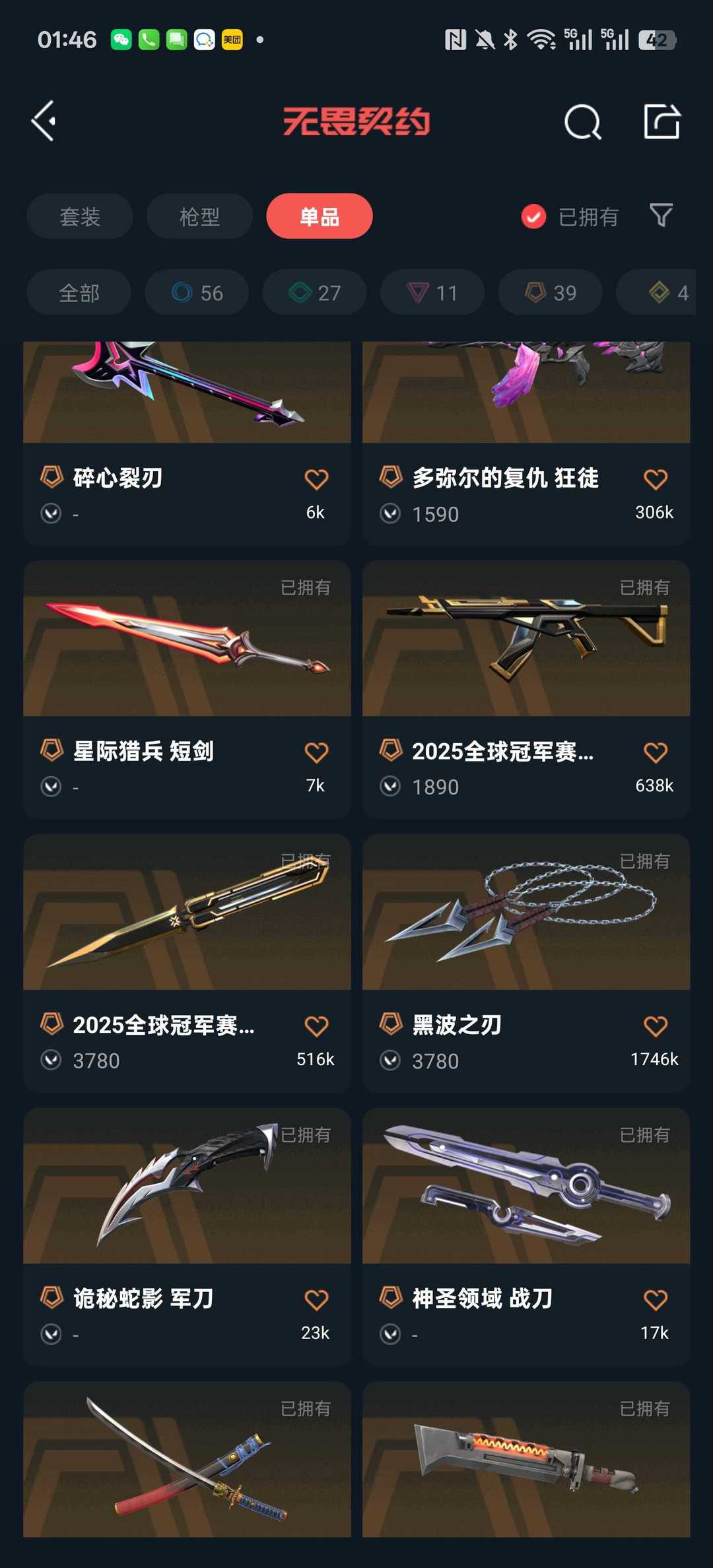
Task: Favorite 黑波之刃 by tapping its heart
Action: (x=656, y=1025)
